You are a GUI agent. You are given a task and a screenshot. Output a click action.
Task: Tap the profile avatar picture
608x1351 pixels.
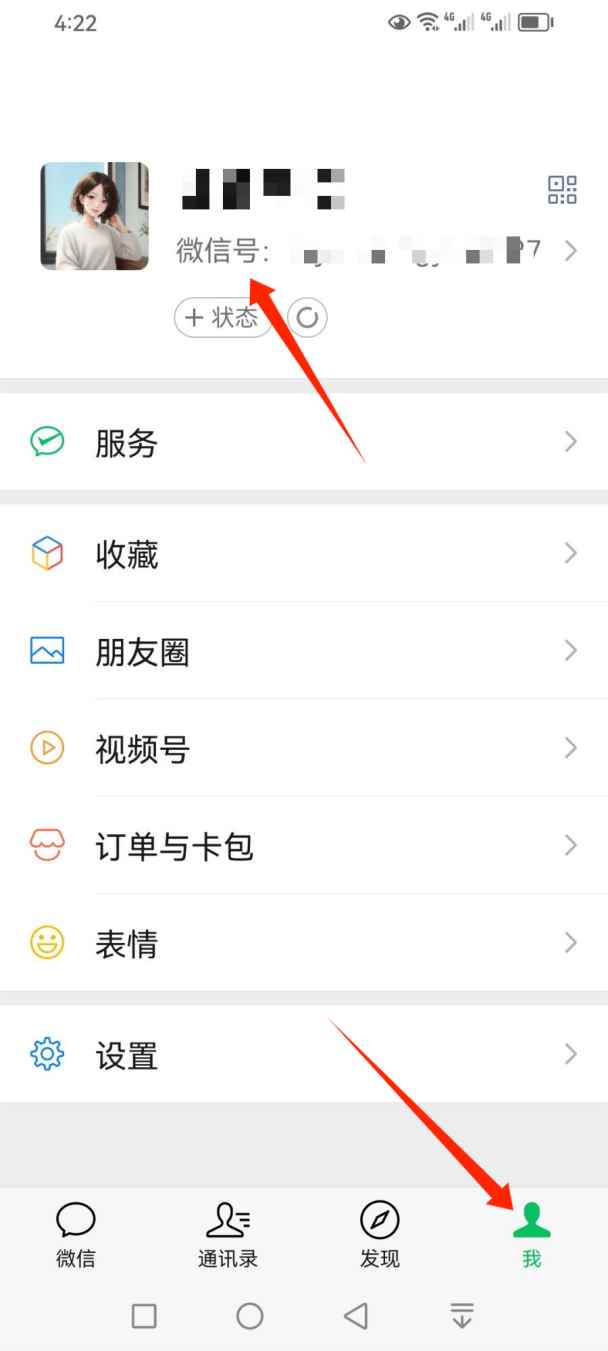[95, 216]
